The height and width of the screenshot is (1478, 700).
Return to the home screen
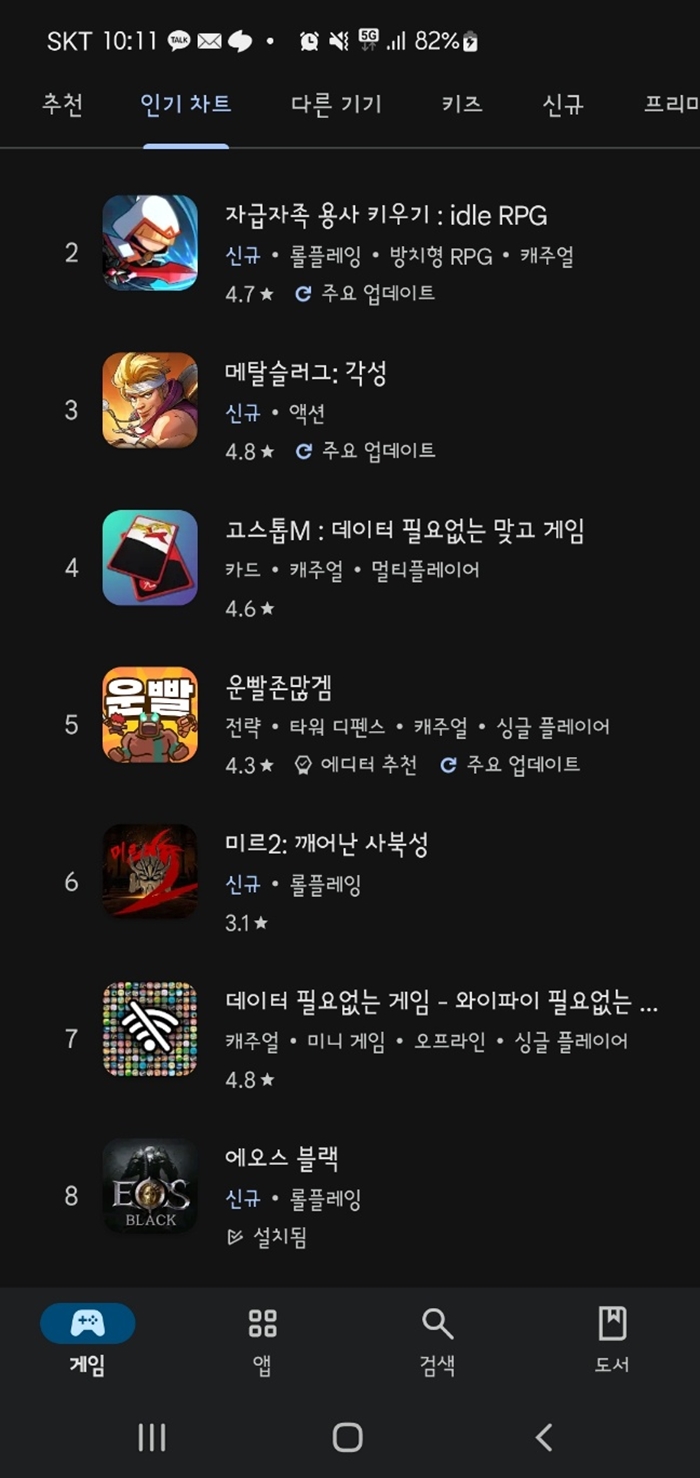pyautogui.click(x=347, y=1438)
